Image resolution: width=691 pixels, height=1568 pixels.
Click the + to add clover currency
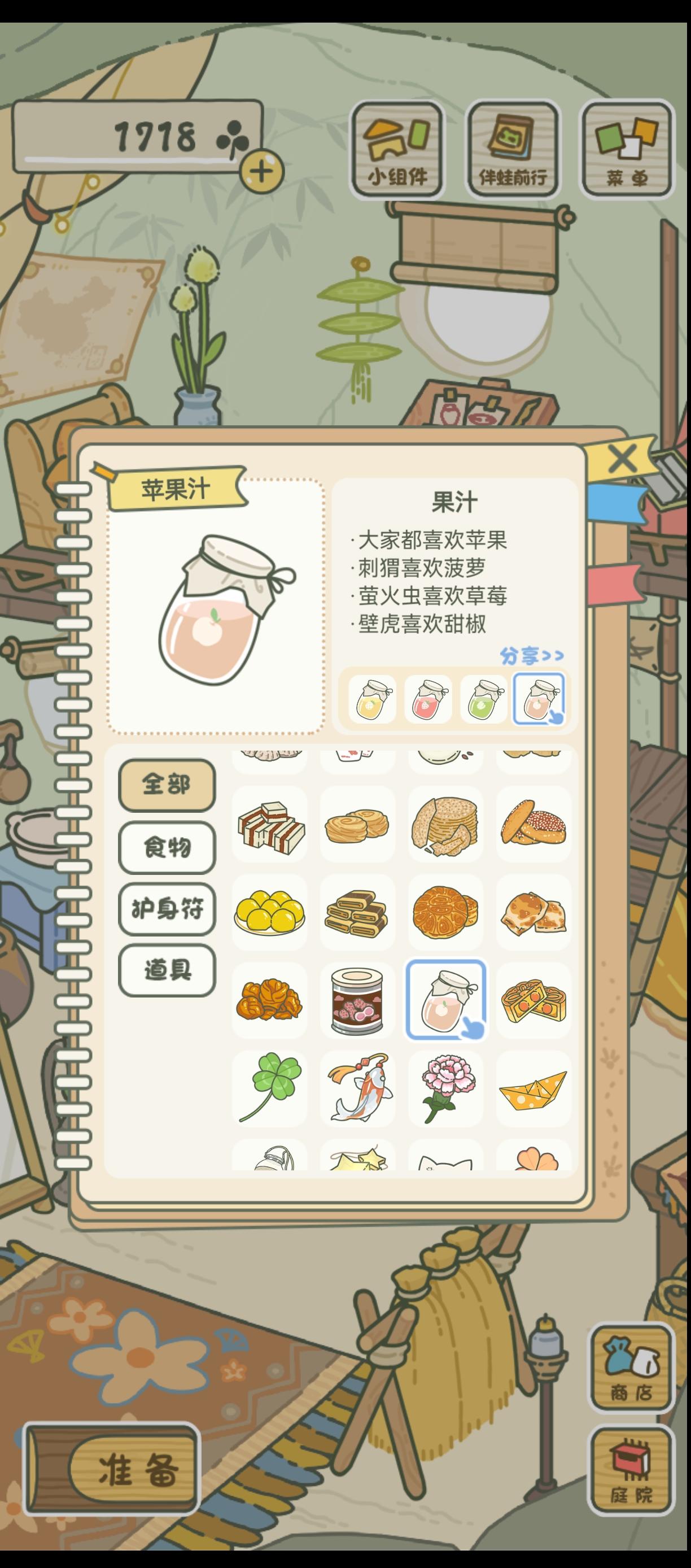click(x=261, y=172)
